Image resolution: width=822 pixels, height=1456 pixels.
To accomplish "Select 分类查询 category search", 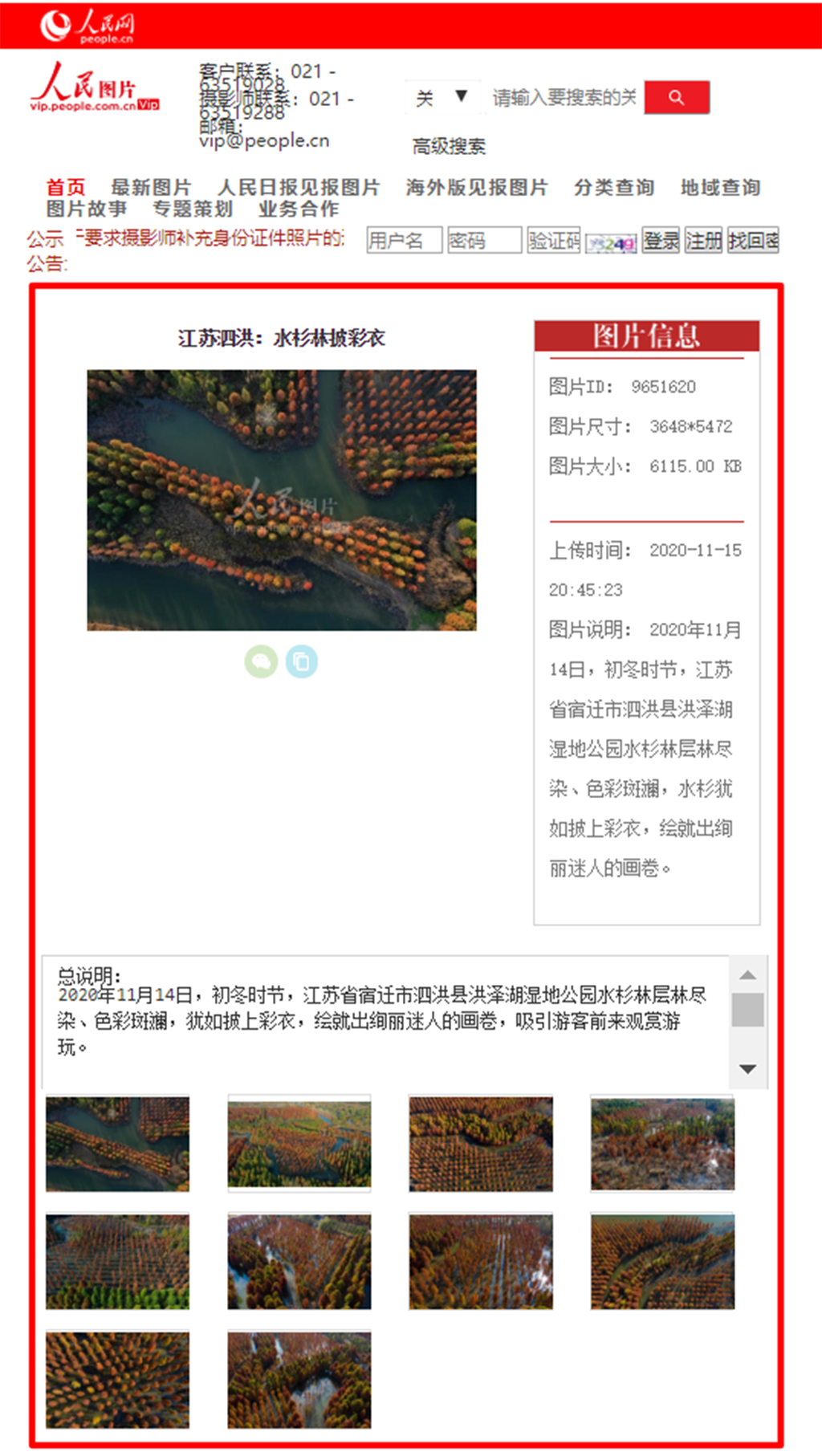I will pyautogui.click(x=614, y=187).
